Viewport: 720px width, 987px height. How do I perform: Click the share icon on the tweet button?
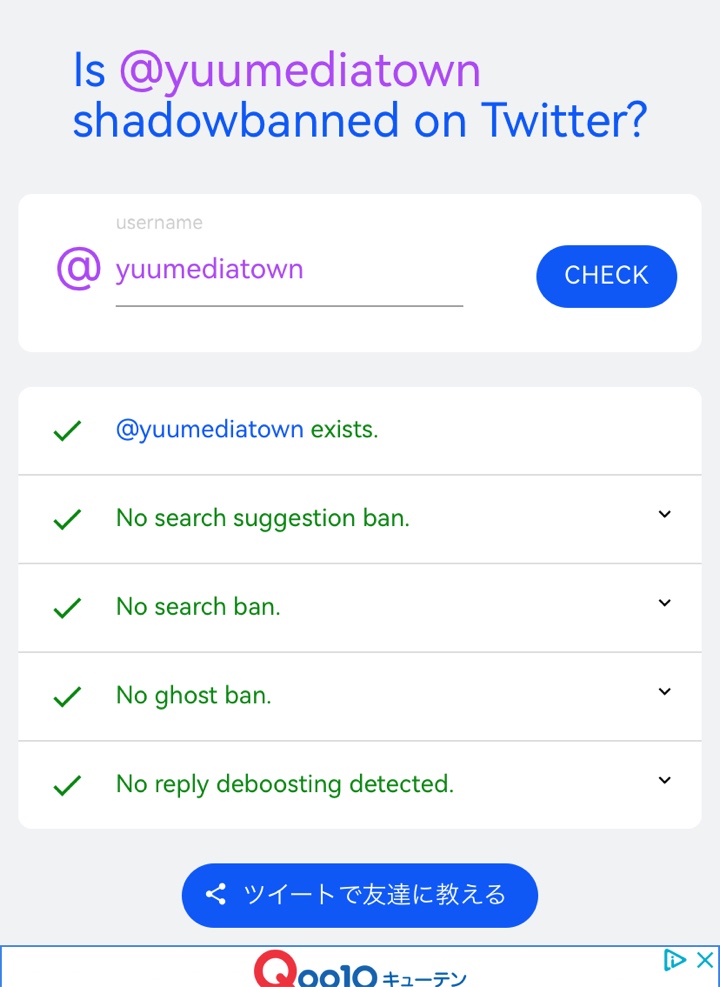click(x=215, y=895)
